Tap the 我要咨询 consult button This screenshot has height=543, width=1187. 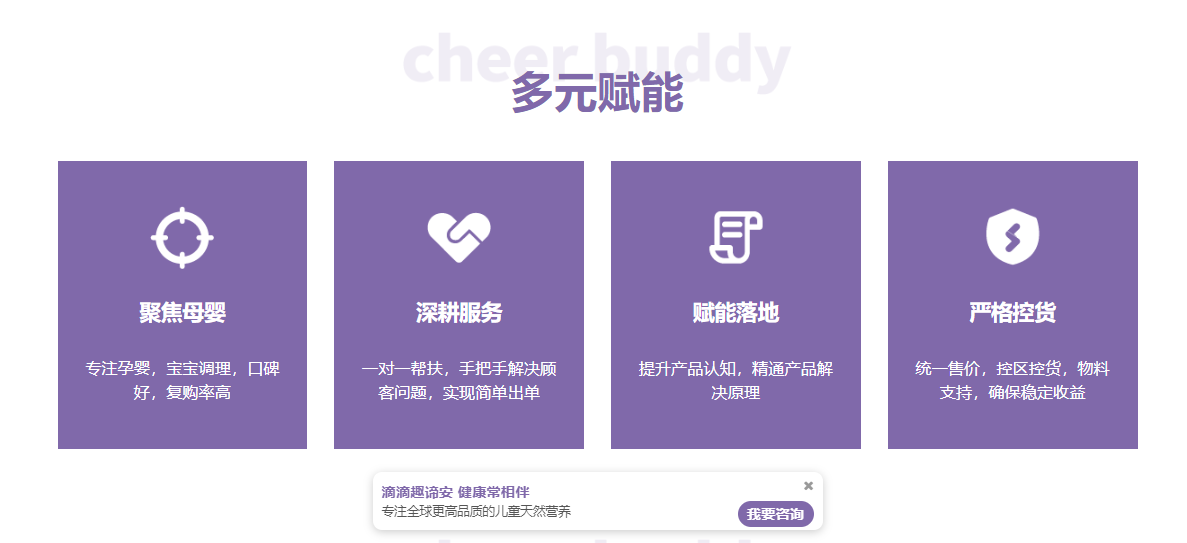click(775, 514)
